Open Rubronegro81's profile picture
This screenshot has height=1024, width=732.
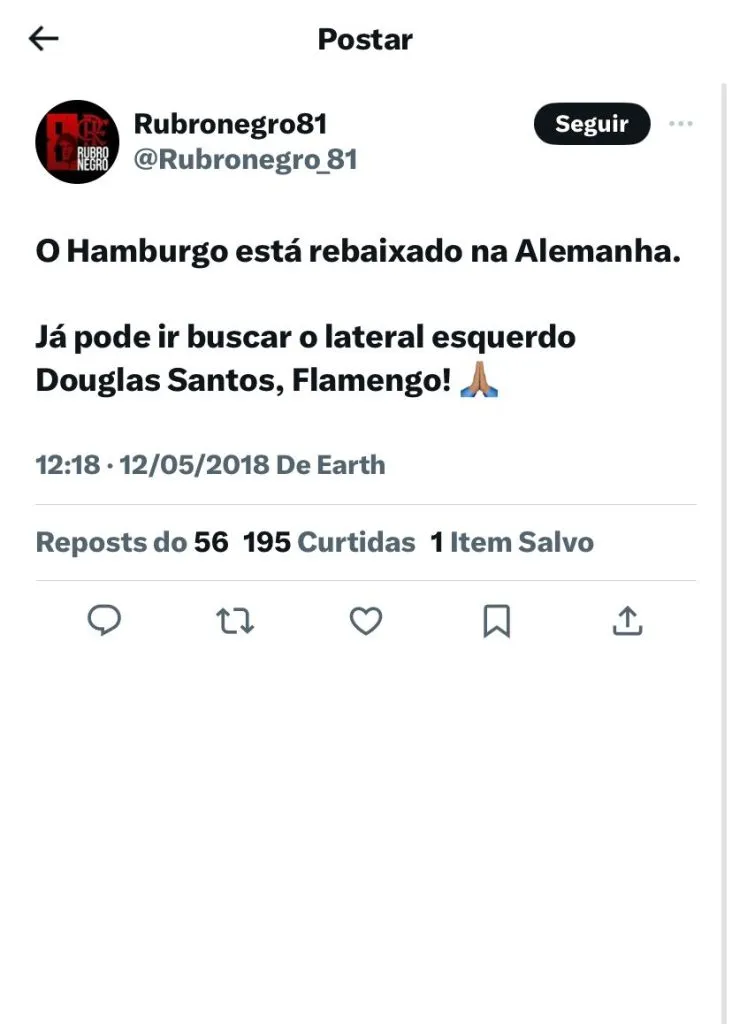[77, 141]
